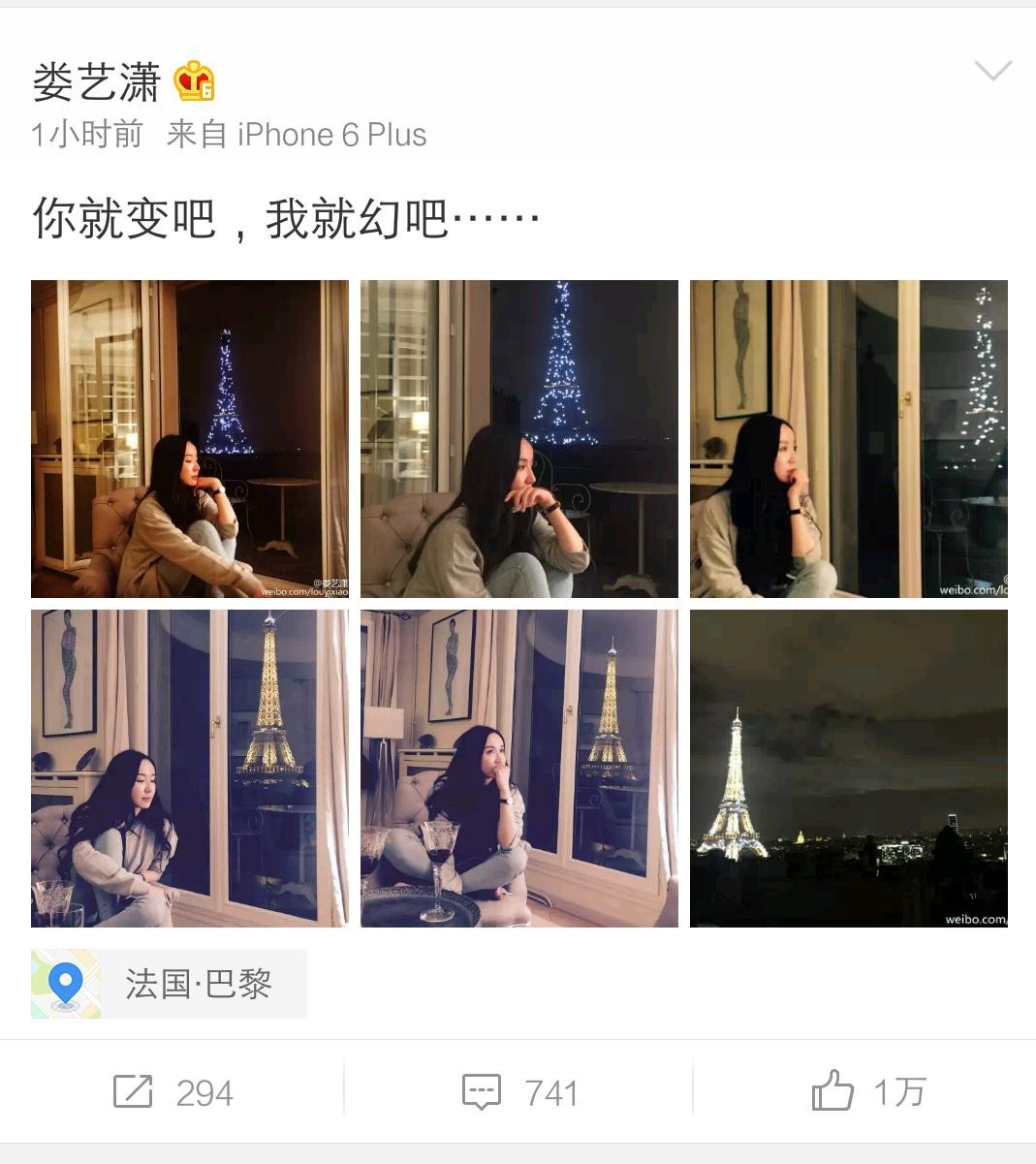This screenshot has width=1036, height=1164.
Task: Expand the post options chevron
Action: (x=992, y=71)
